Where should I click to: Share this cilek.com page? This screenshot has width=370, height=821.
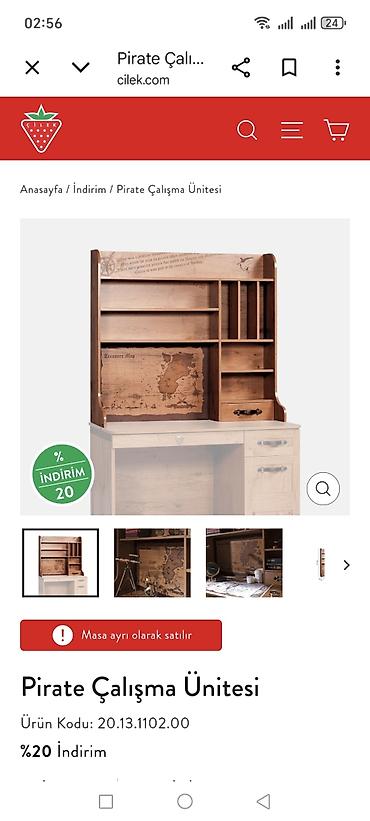(241, 68)
